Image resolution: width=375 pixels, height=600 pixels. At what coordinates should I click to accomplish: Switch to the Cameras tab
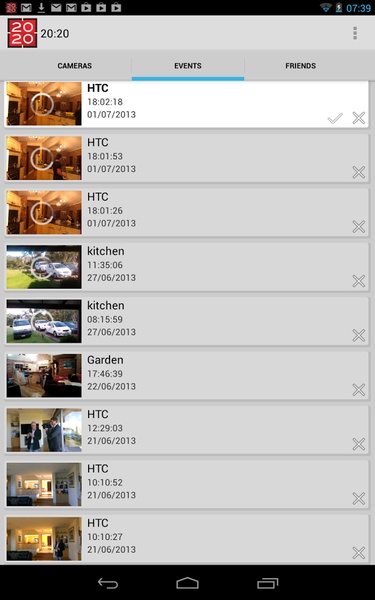75,66
